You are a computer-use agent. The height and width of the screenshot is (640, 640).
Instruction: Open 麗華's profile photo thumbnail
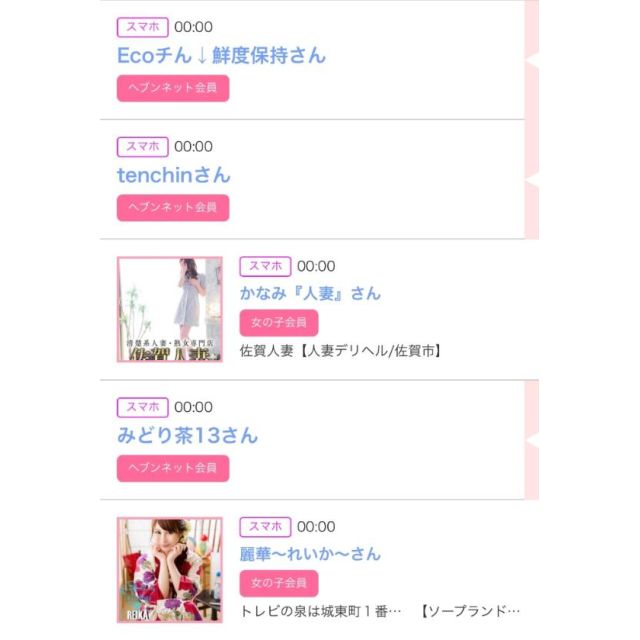pyautogui.click(x=170, y=569)
